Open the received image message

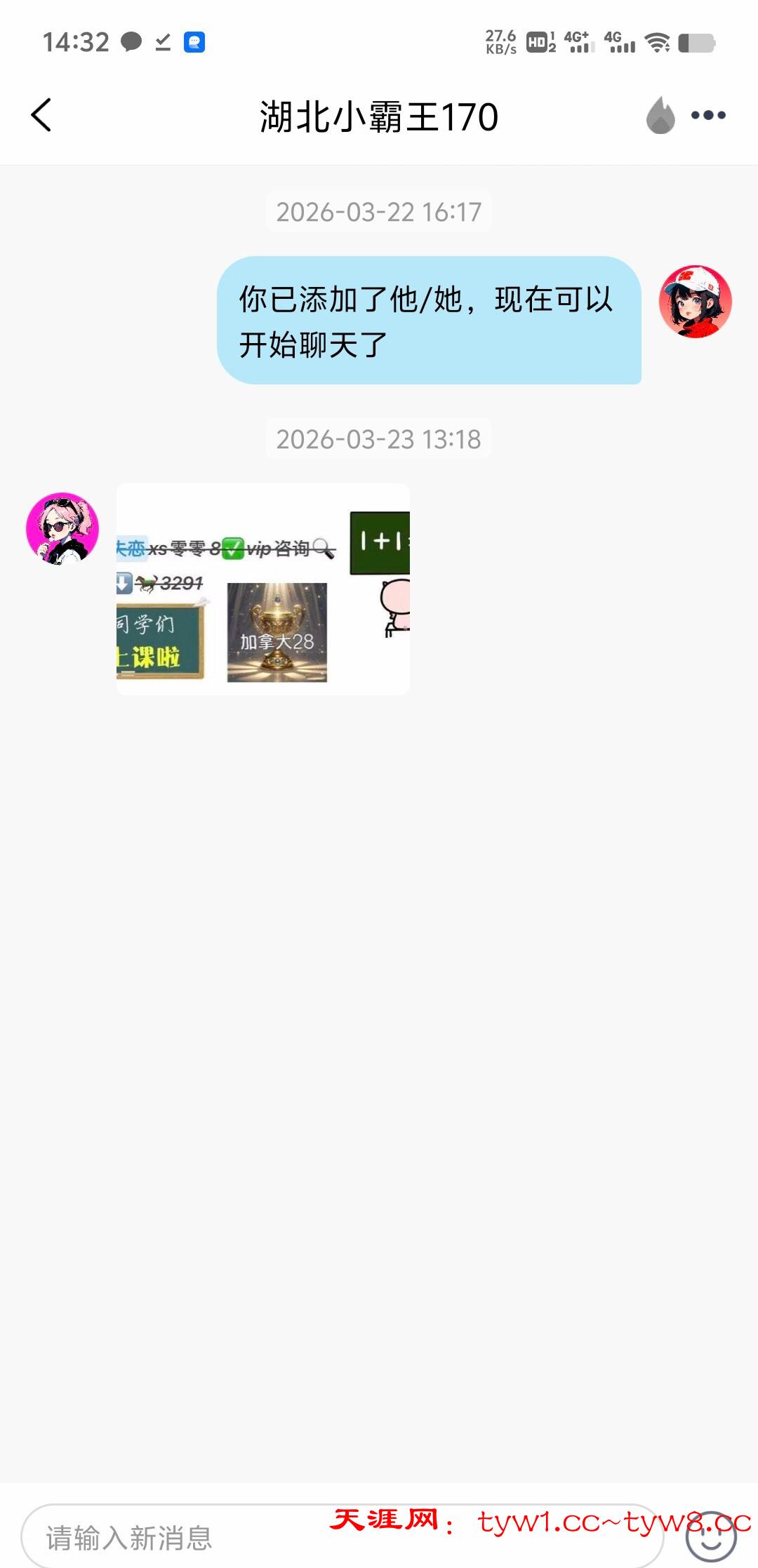coord(263,589)
